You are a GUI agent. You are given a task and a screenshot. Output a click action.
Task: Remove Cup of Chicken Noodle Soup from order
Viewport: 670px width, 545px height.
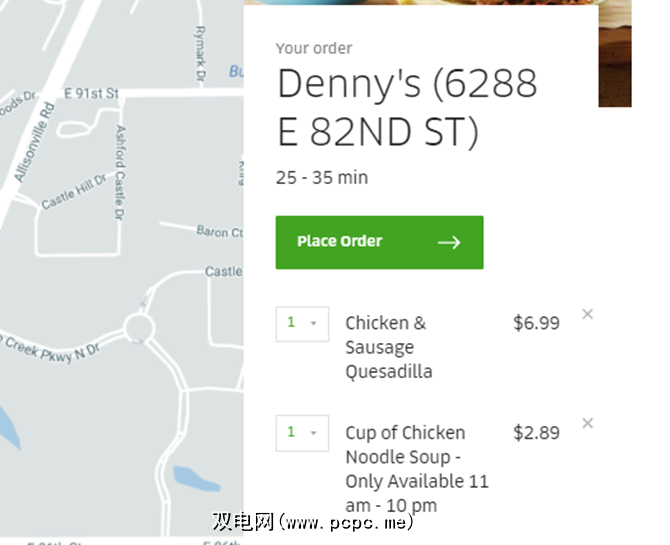(x=587, y=423)
